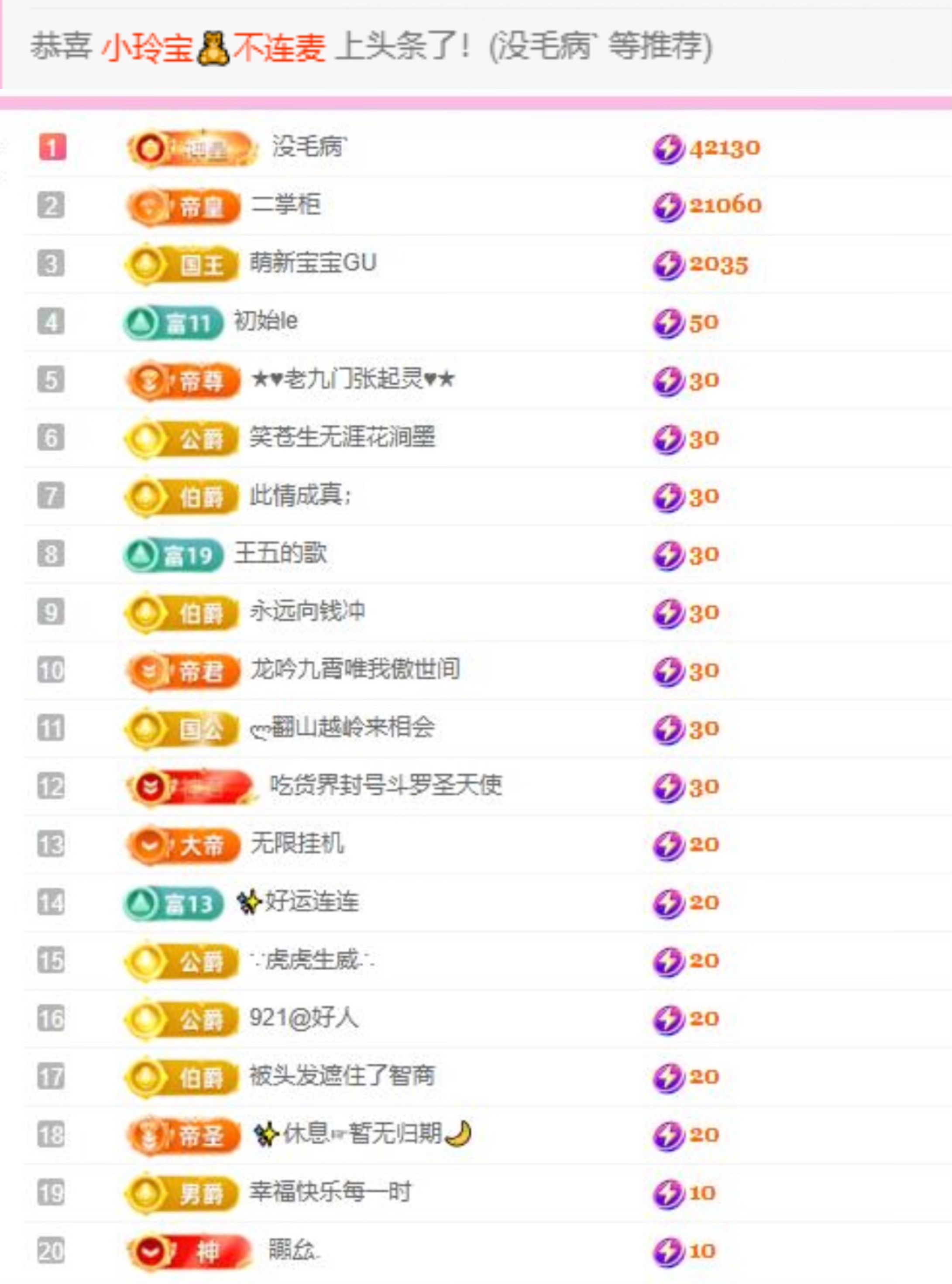The width and height of the screenshot is (952, 1284).
Task: View 萌新宝宝GU in the ranking
Action: coord(313,263)
